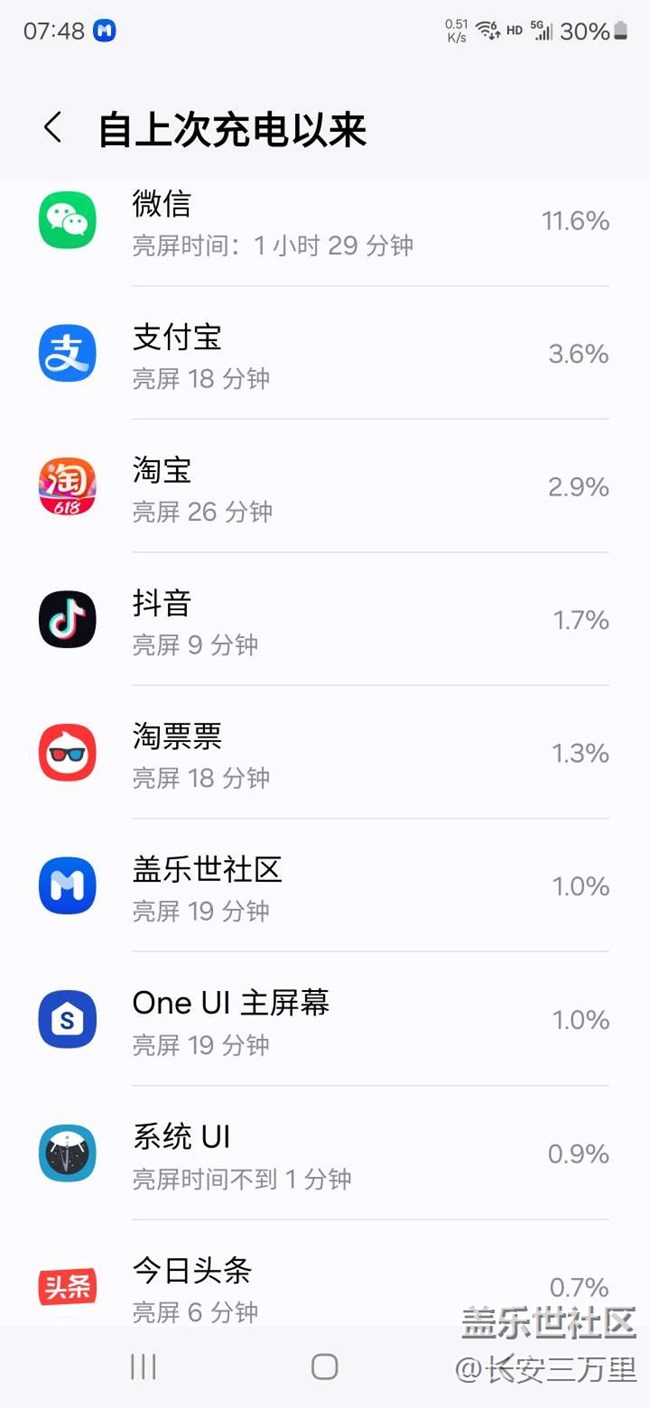Go back from 自上次充电以来 screen
The height and width of the screenshot is (1408, 650).
(x=53, y=128)
